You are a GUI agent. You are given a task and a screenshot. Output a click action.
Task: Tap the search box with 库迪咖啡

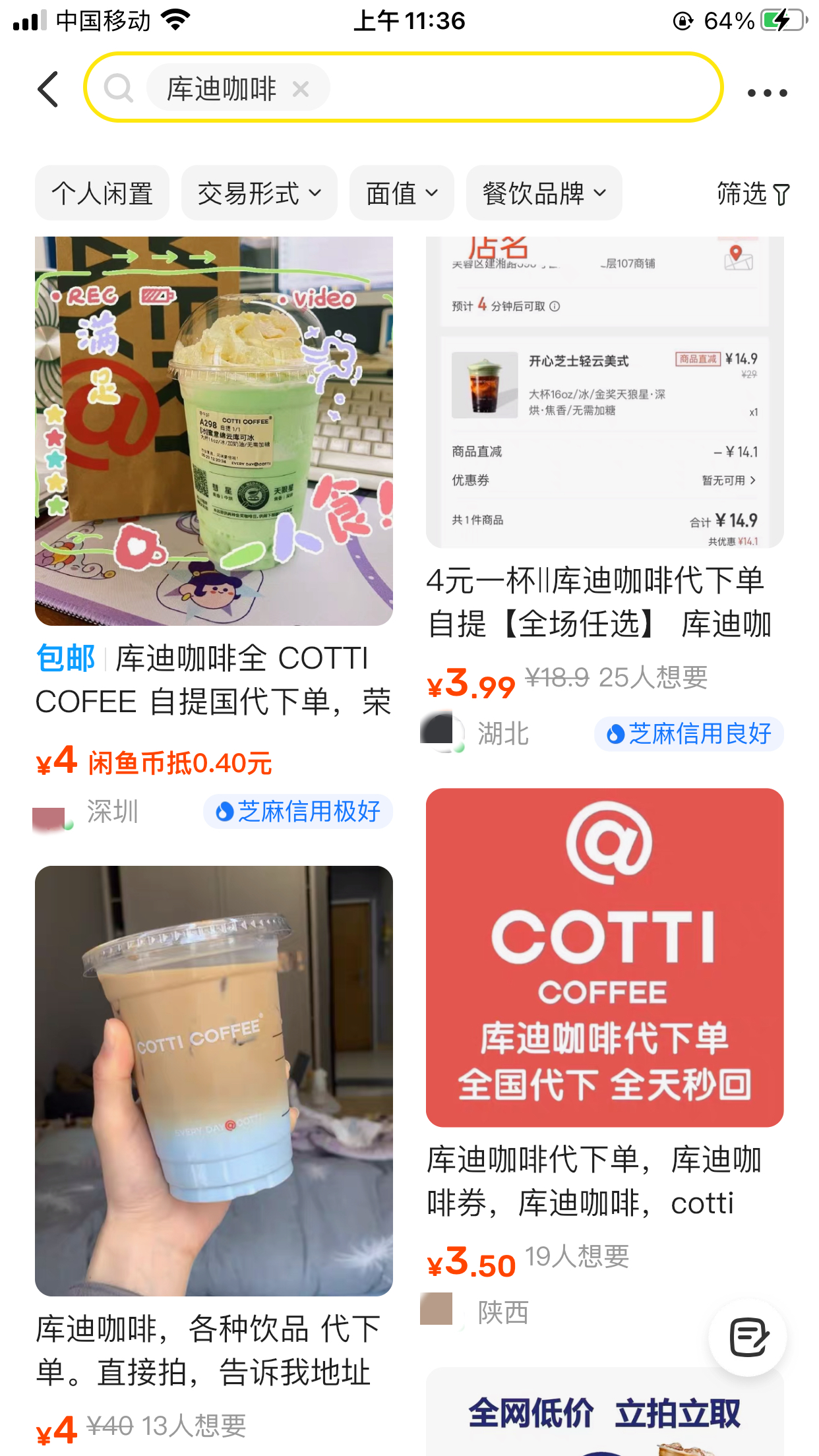[x=514, y=88]
